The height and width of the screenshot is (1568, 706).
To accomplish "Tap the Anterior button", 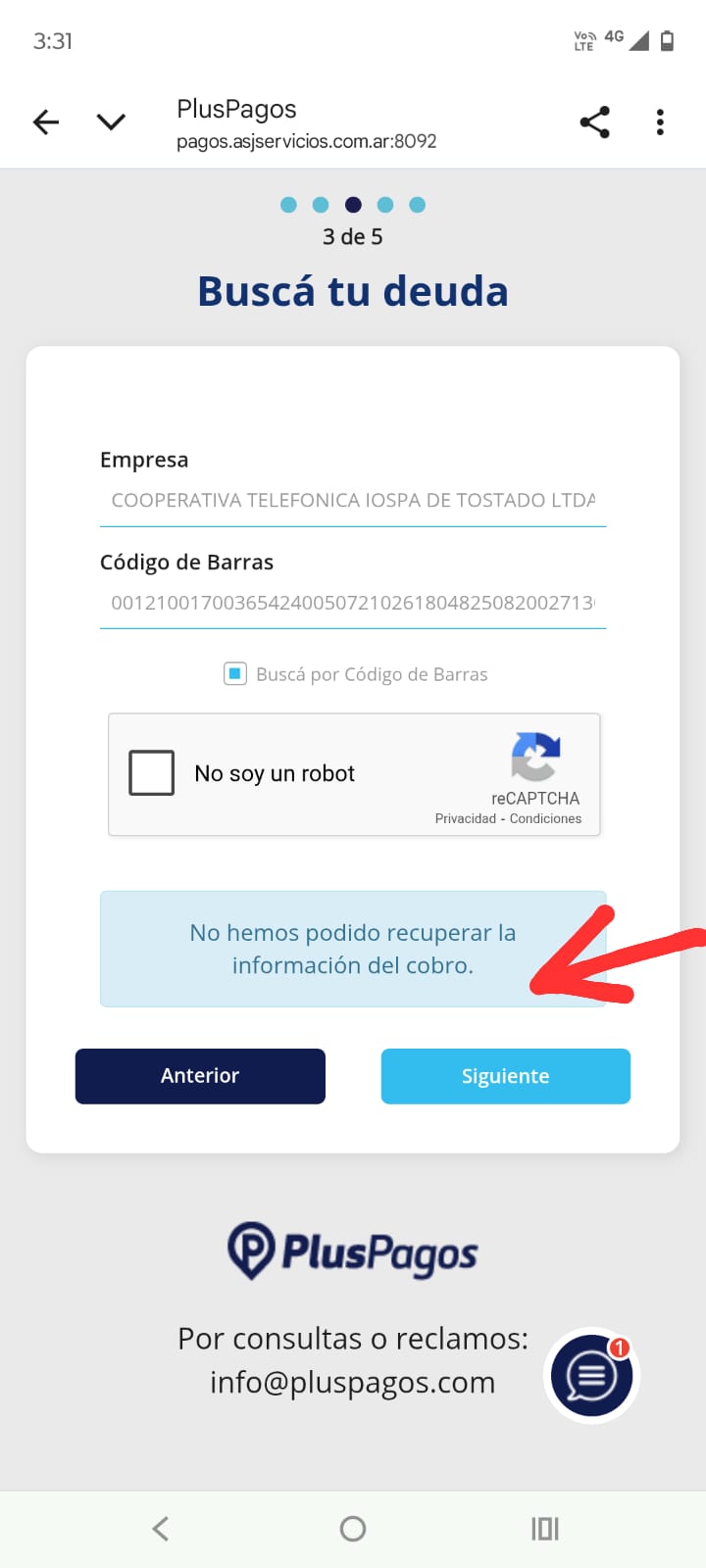I will pyautogui.click(x=200, y=1076).
